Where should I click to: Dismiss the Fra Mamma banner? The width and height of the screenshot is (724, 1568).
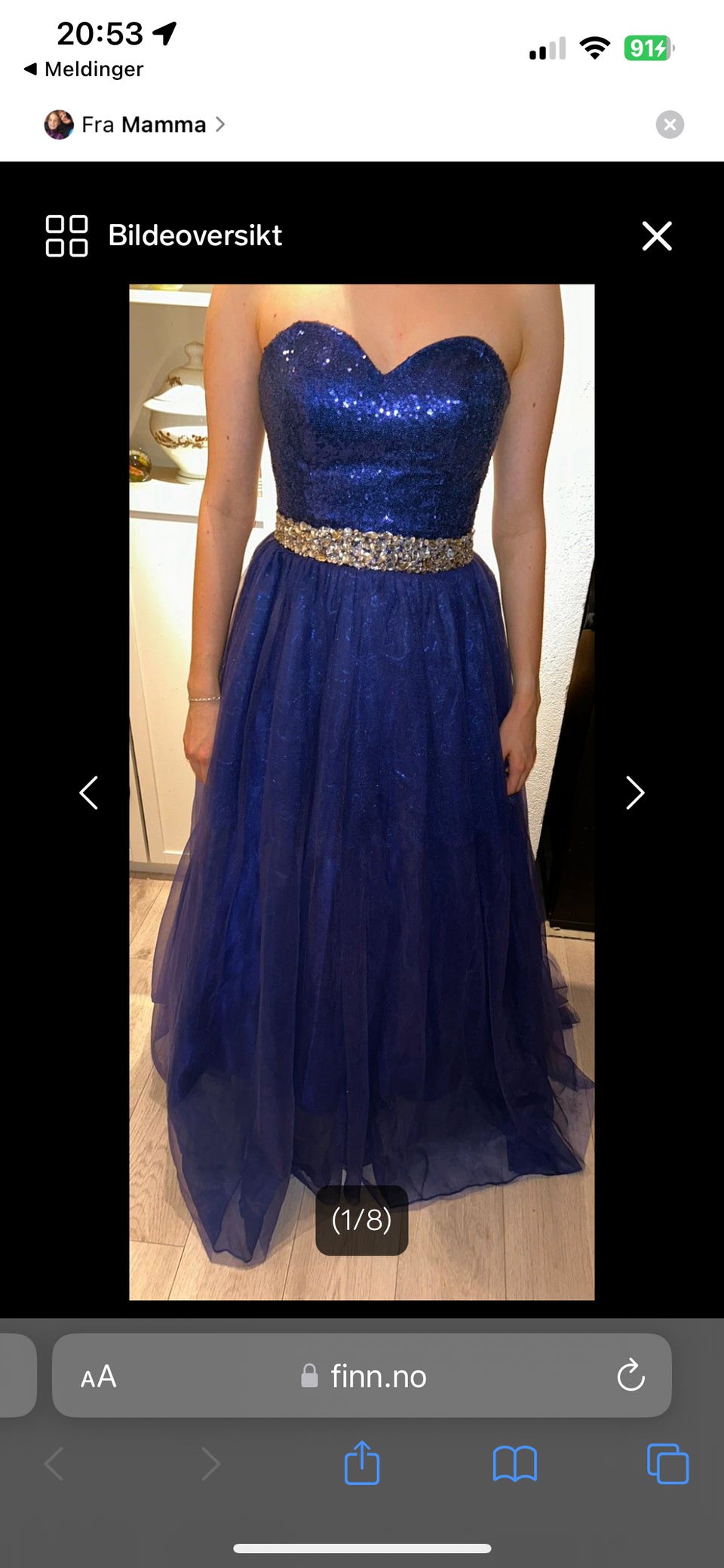pos(670,125)
